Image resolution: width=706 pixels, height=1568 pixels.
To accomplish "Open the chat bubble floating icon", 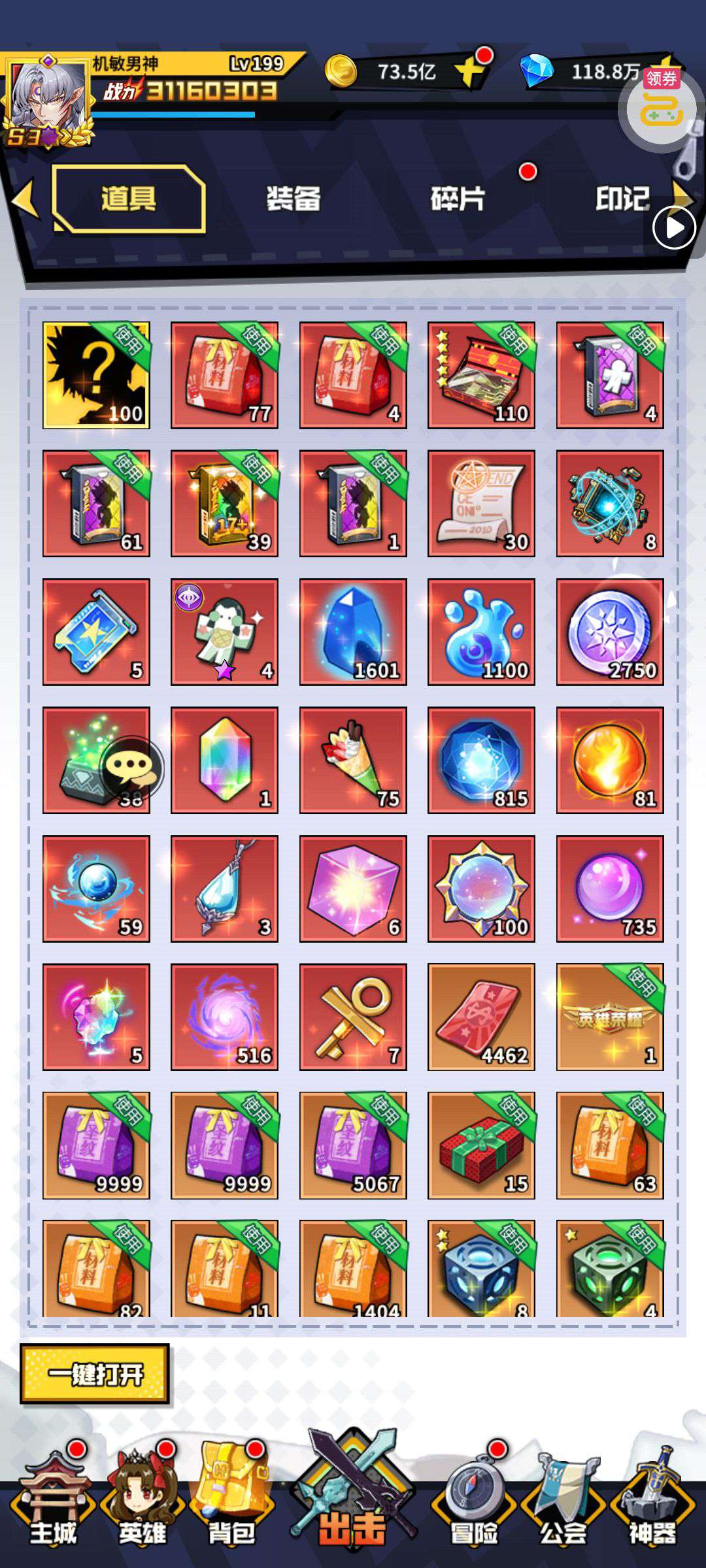I will coord(133,766).
